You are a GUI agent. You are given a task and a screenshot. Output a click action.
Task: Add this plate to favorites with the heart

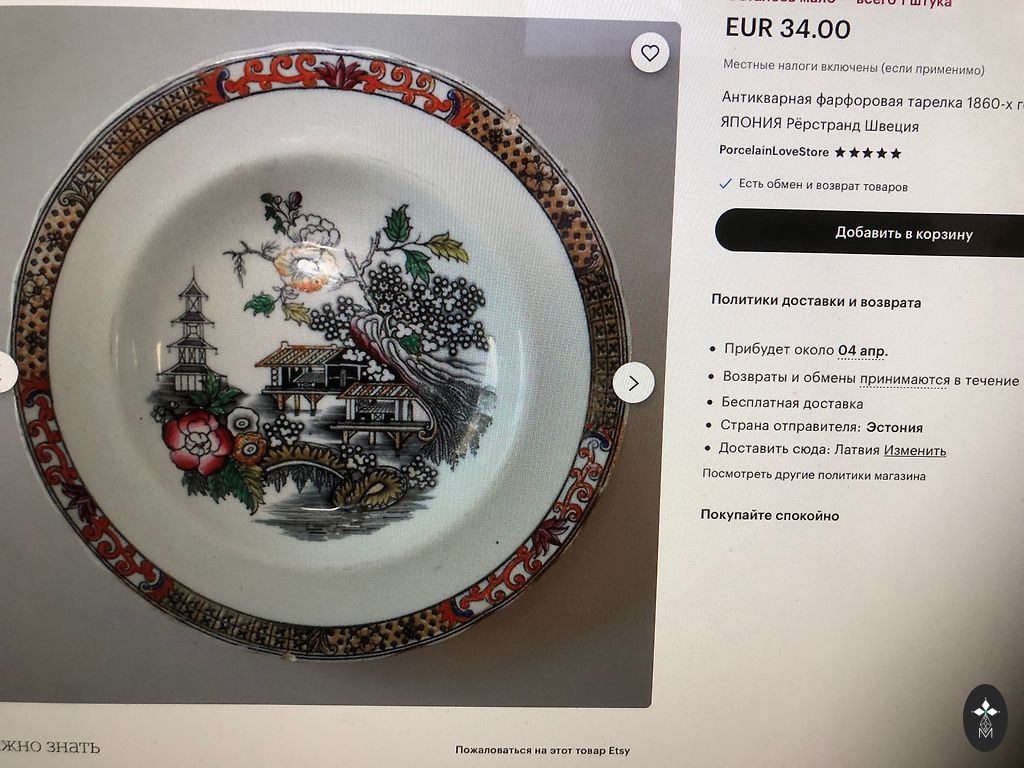tap(650, 53)
